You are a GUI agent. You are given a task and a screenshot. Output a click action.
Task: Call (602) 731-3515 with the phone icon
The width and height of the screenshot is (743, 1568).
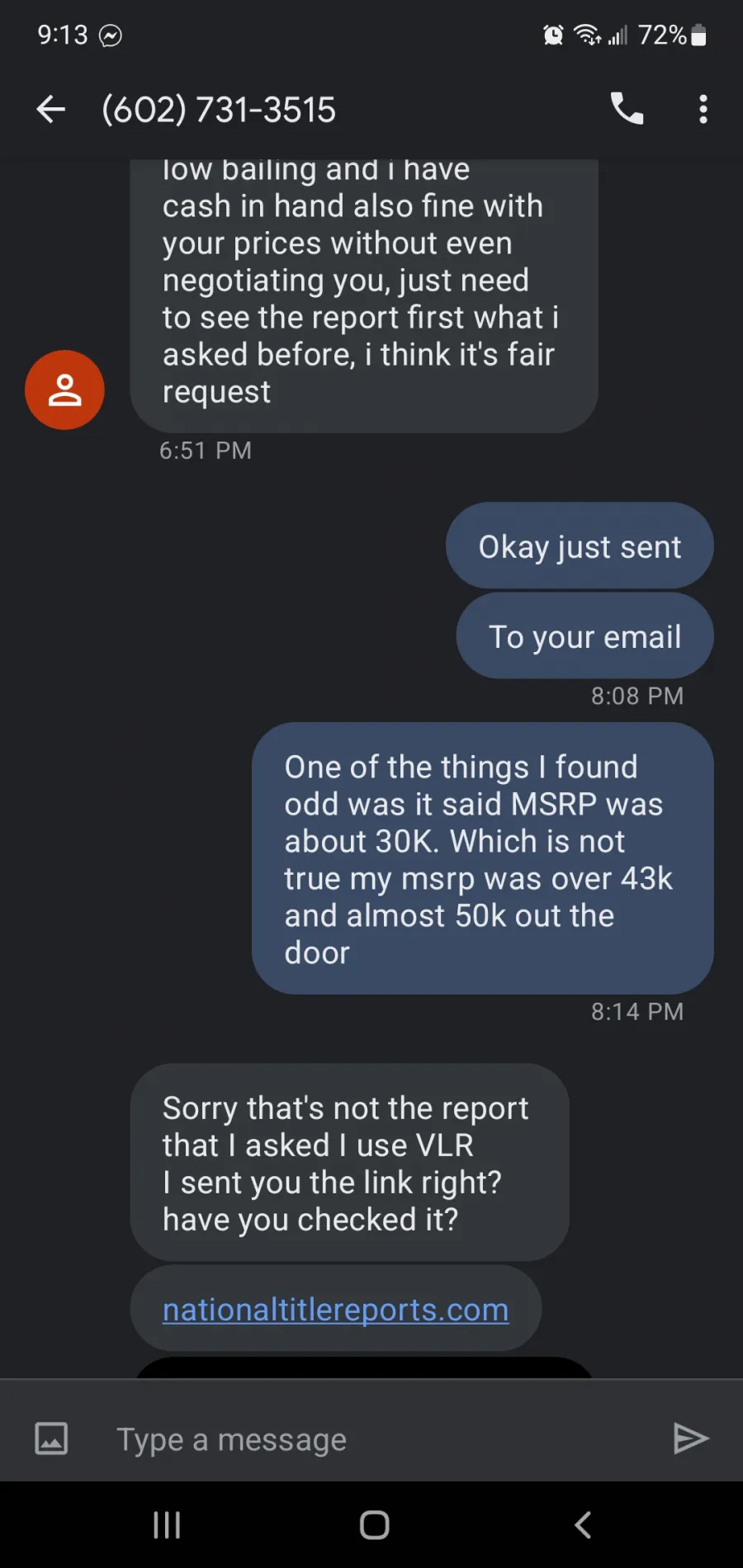click(x=627, y=109)
